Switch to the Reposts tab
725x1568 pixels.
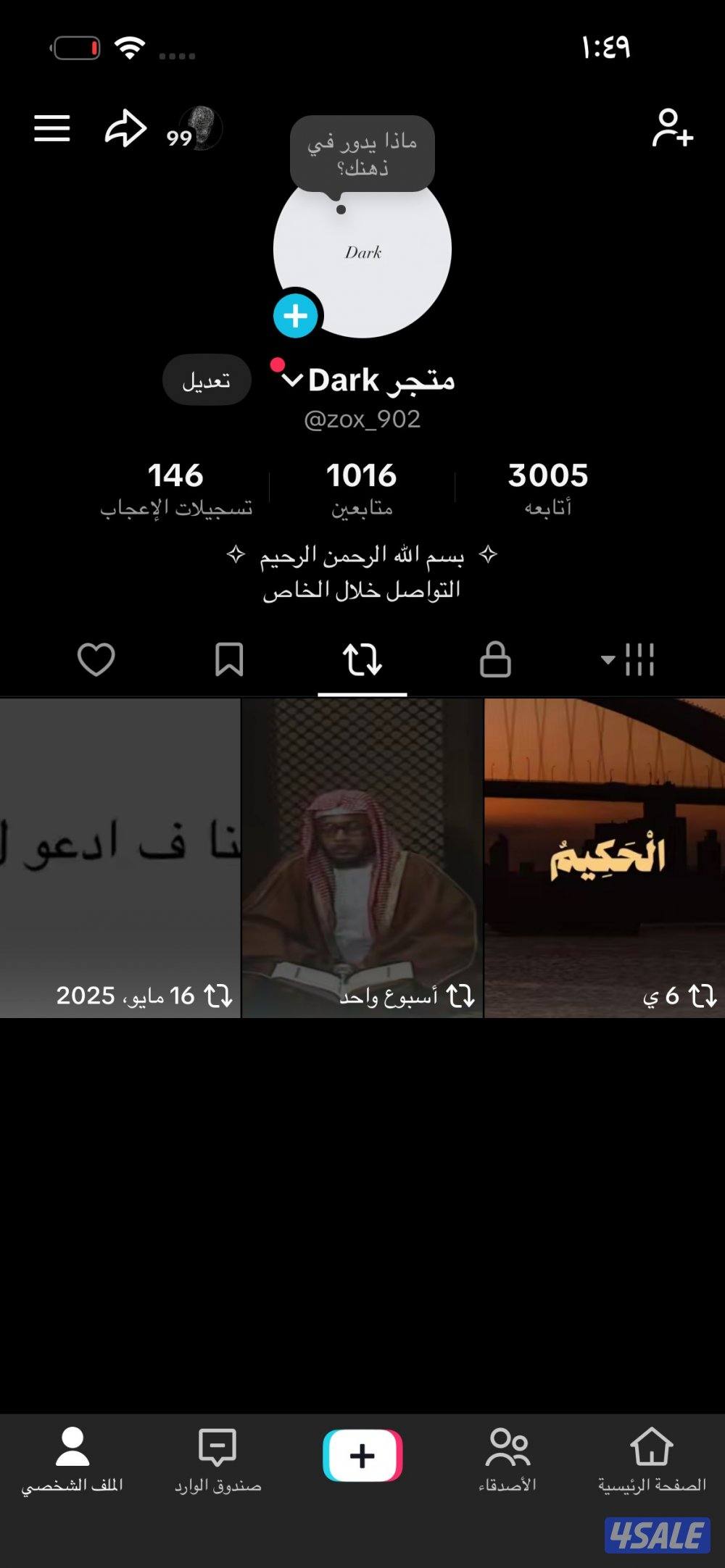point(362,658)
